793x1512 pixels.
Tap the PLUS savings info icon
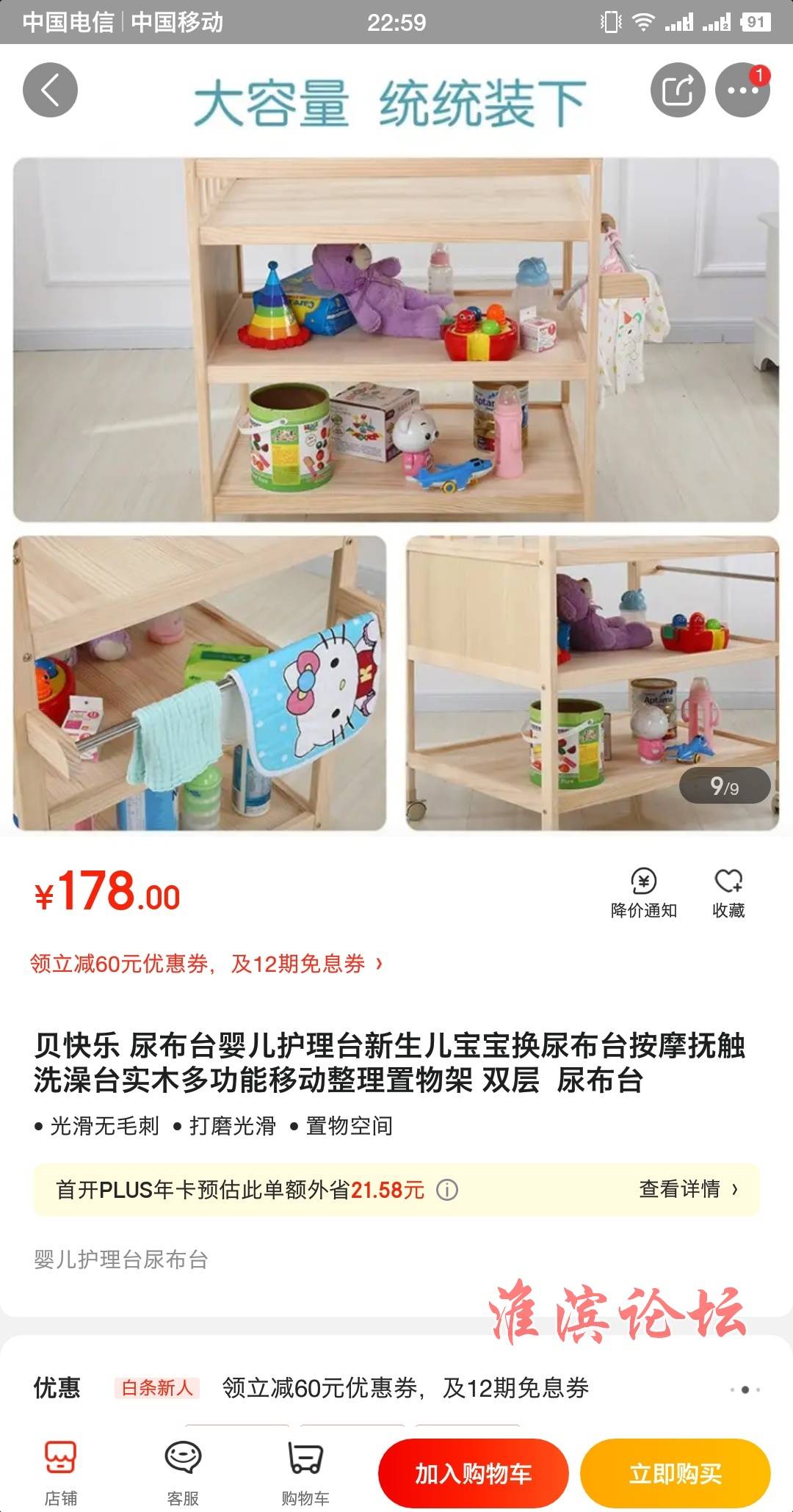tap(447, 1190)
